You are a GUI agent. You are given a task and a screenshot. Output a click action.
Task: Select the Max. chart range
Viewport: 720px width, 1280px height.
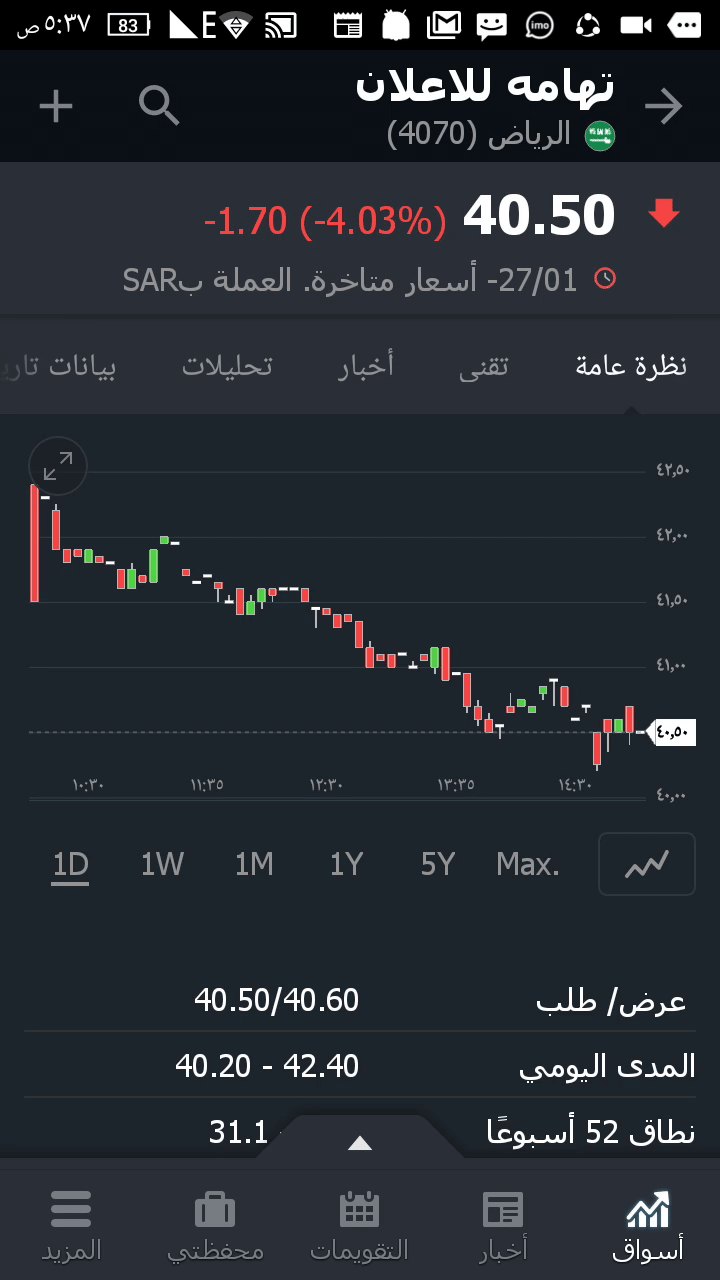tap(528, 864)
